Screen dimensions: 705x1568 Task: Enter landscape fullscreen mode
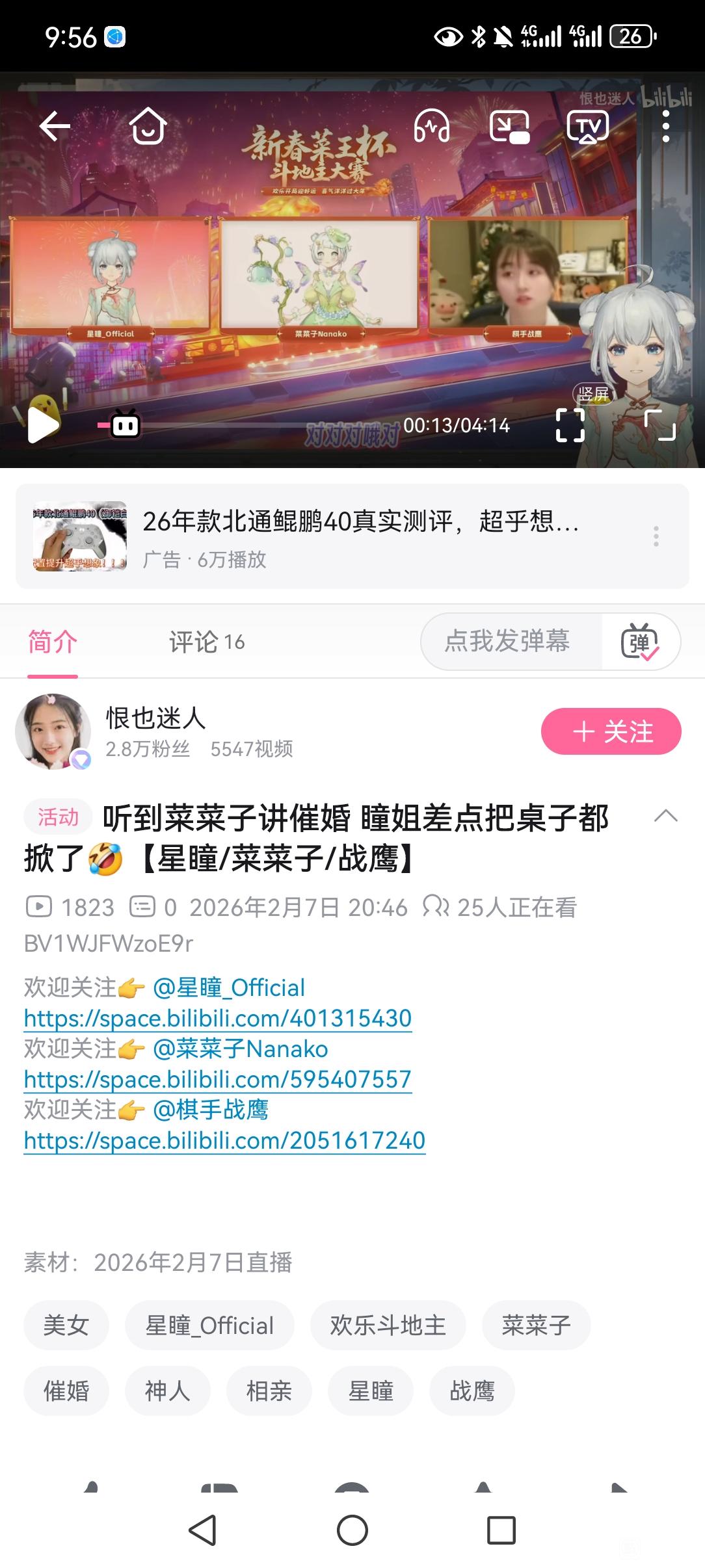click(x=659, y=425)
